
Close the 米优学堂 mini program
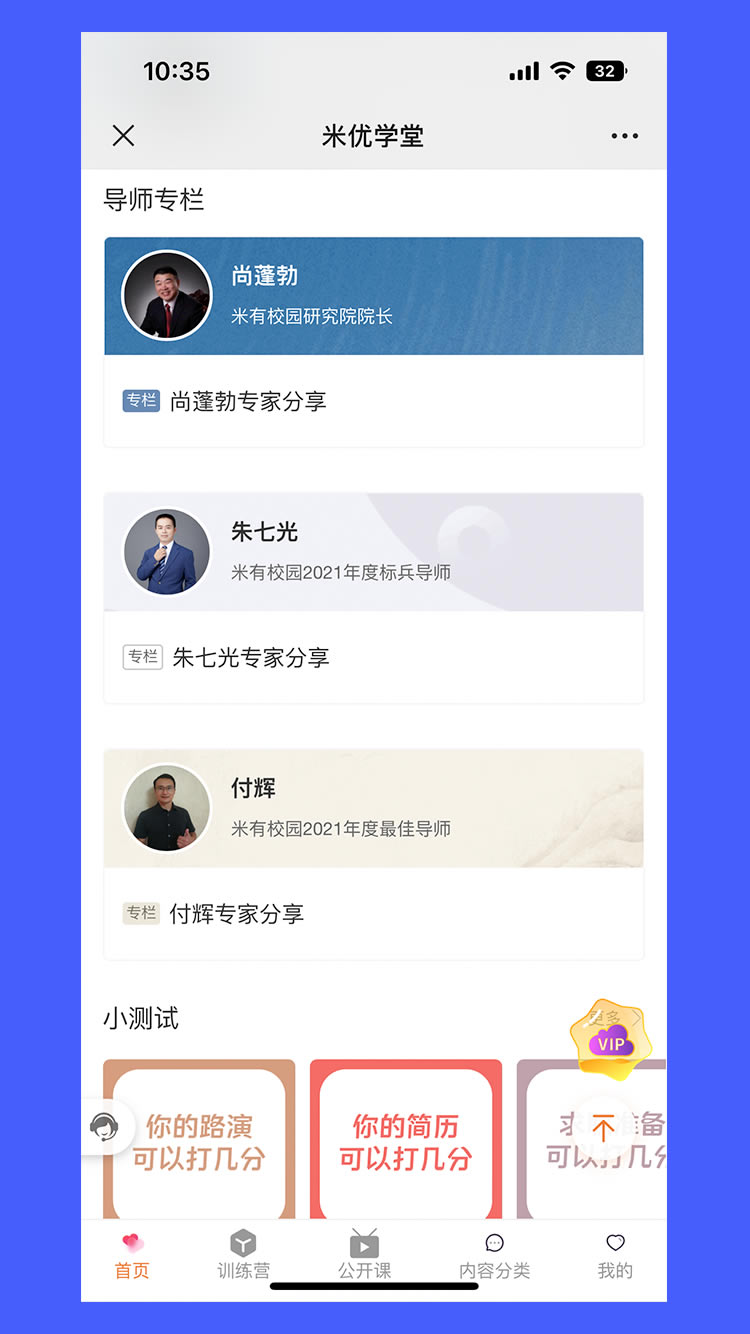coord(123,136)
